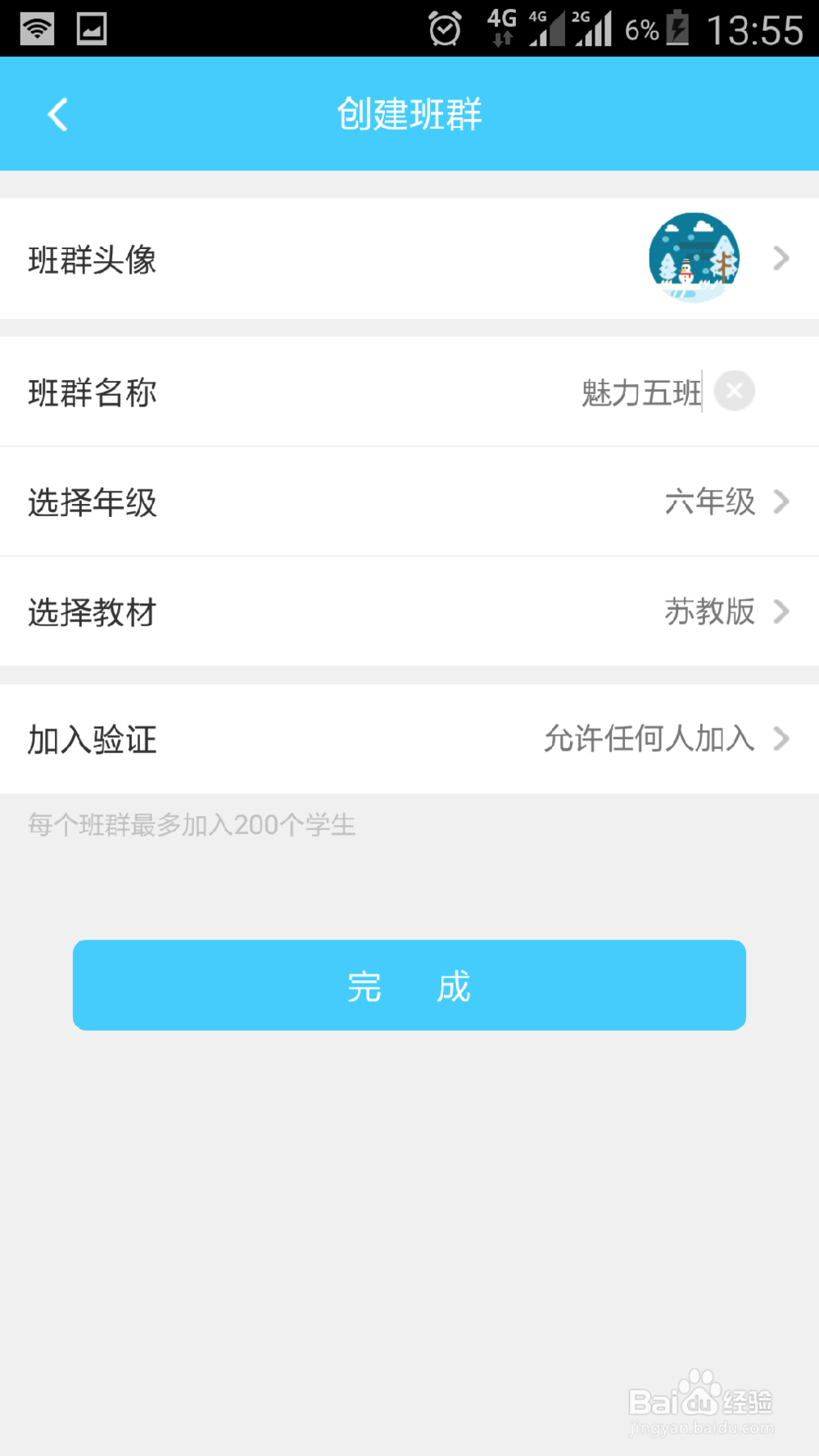Change the 加入验证 setting
Image resolution: width=819 pixels, height=1456 pixels.
pos(409,739)
